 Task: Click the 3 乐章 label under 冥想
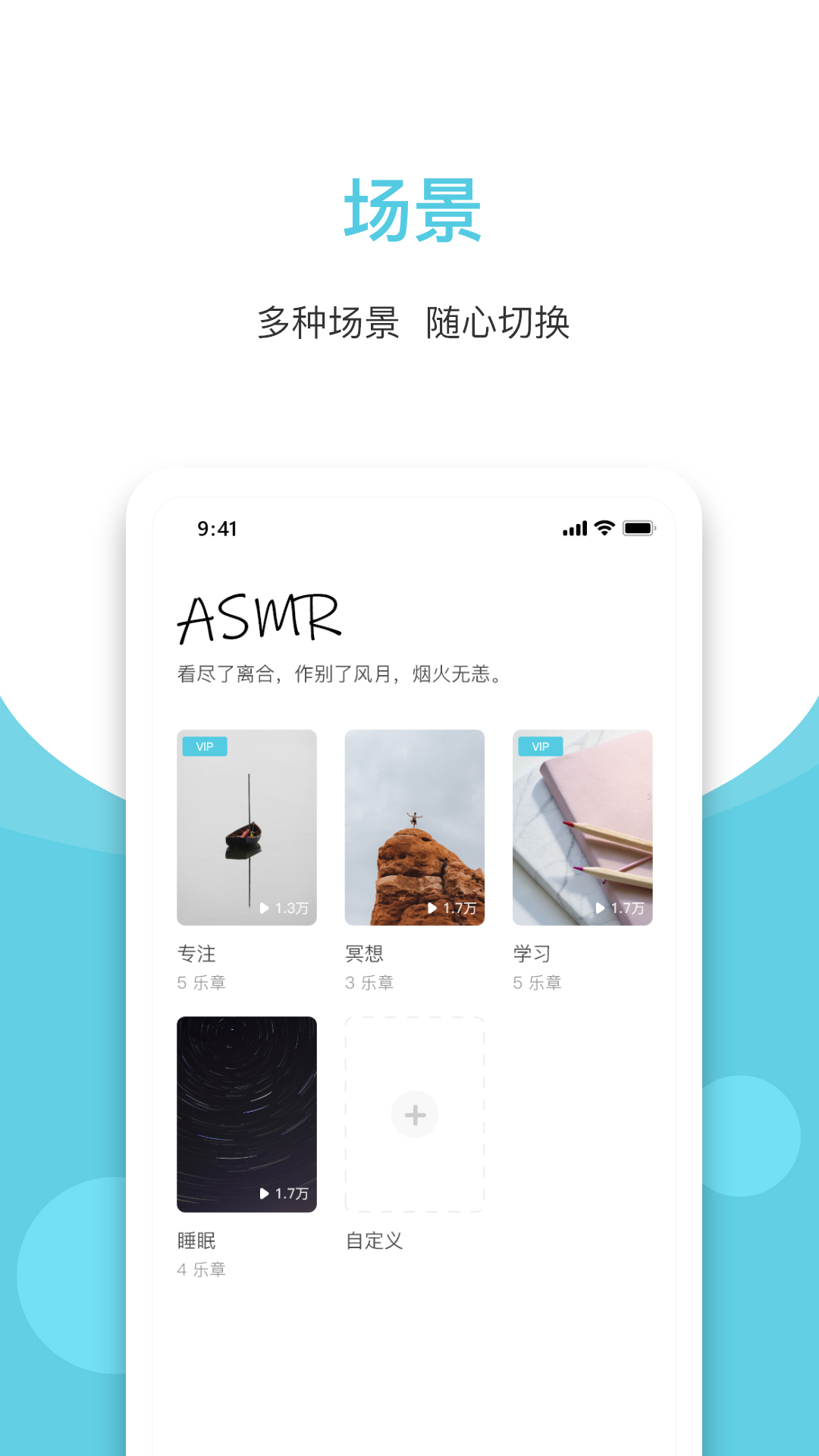click(x=371, y=982)
